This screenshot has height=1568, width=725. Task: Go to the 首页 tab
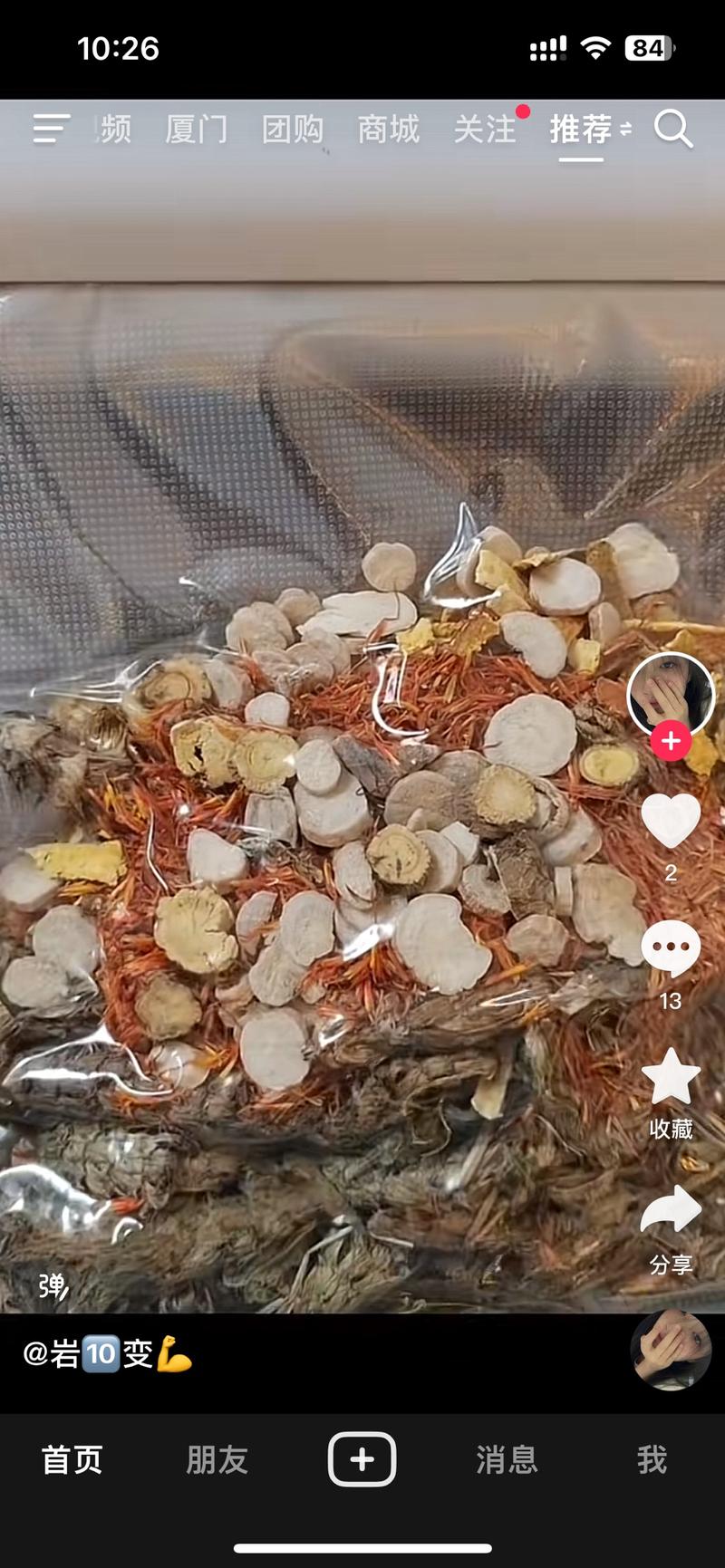pyautogui.click(x=72, y=1459)
